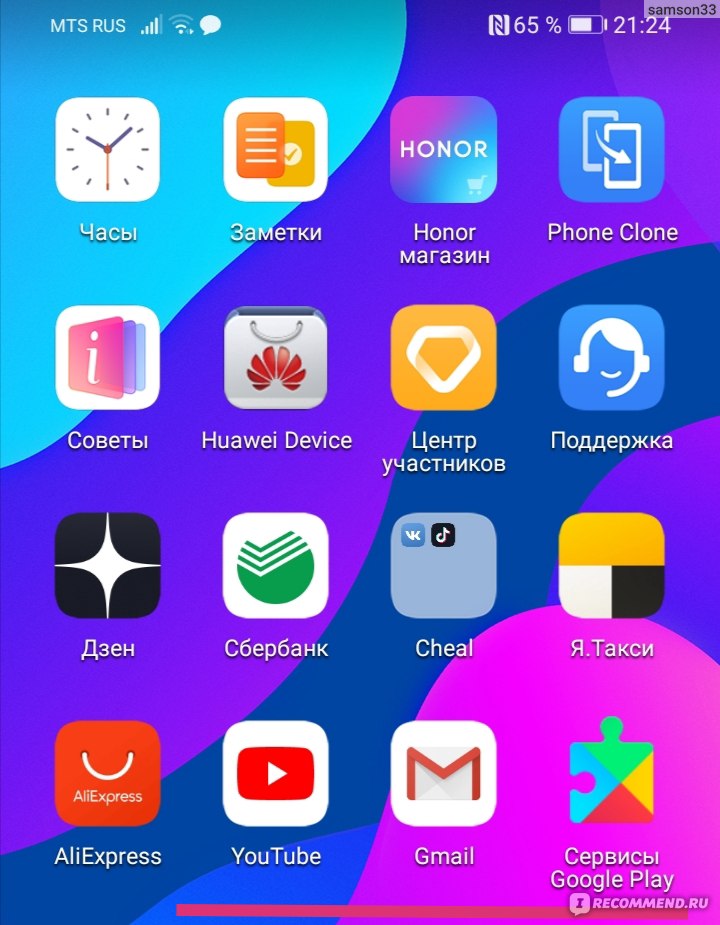Open Сервисы Google Play
Image resolution: width=720 pixels, height=925 pixels.
pos(612,773)
